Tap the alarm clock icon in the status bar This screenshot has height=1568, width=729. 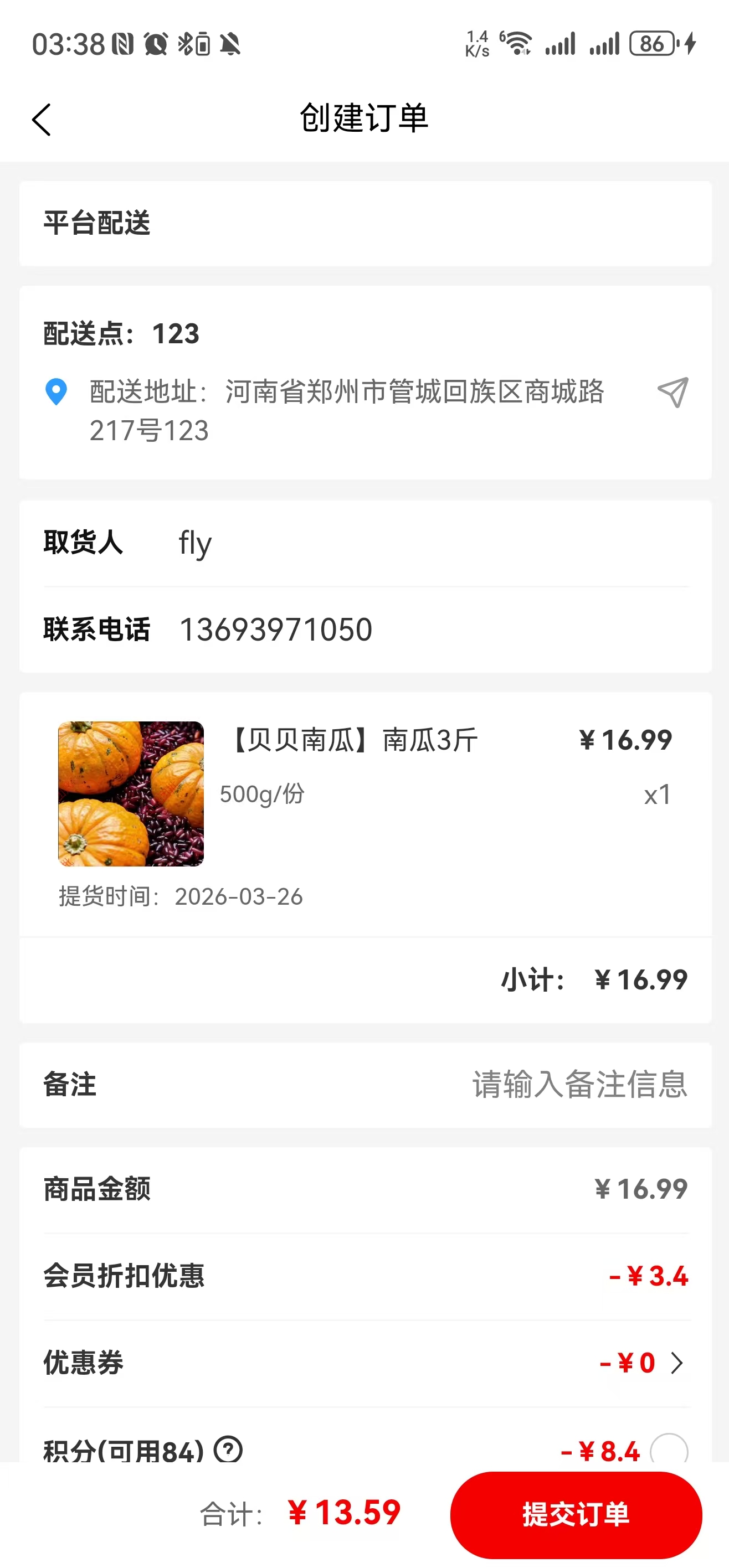155,44
